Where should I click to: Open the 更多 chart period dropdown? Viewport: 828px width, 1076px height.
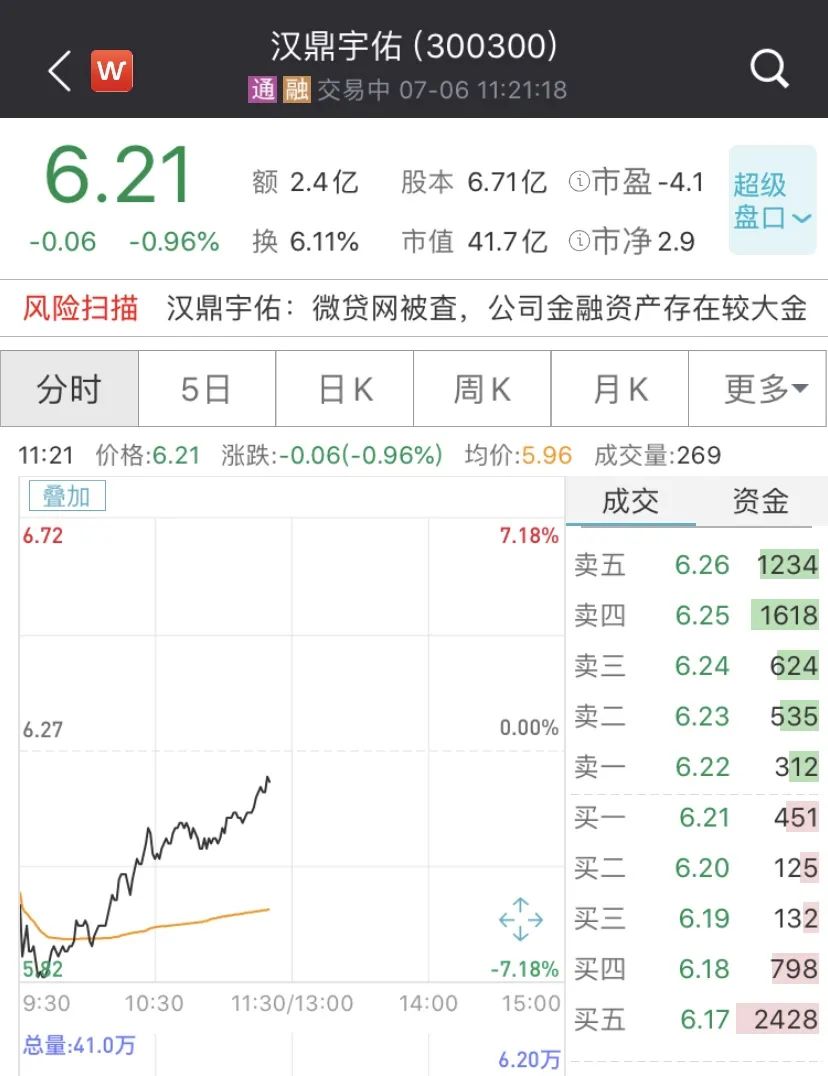point(757,388)
